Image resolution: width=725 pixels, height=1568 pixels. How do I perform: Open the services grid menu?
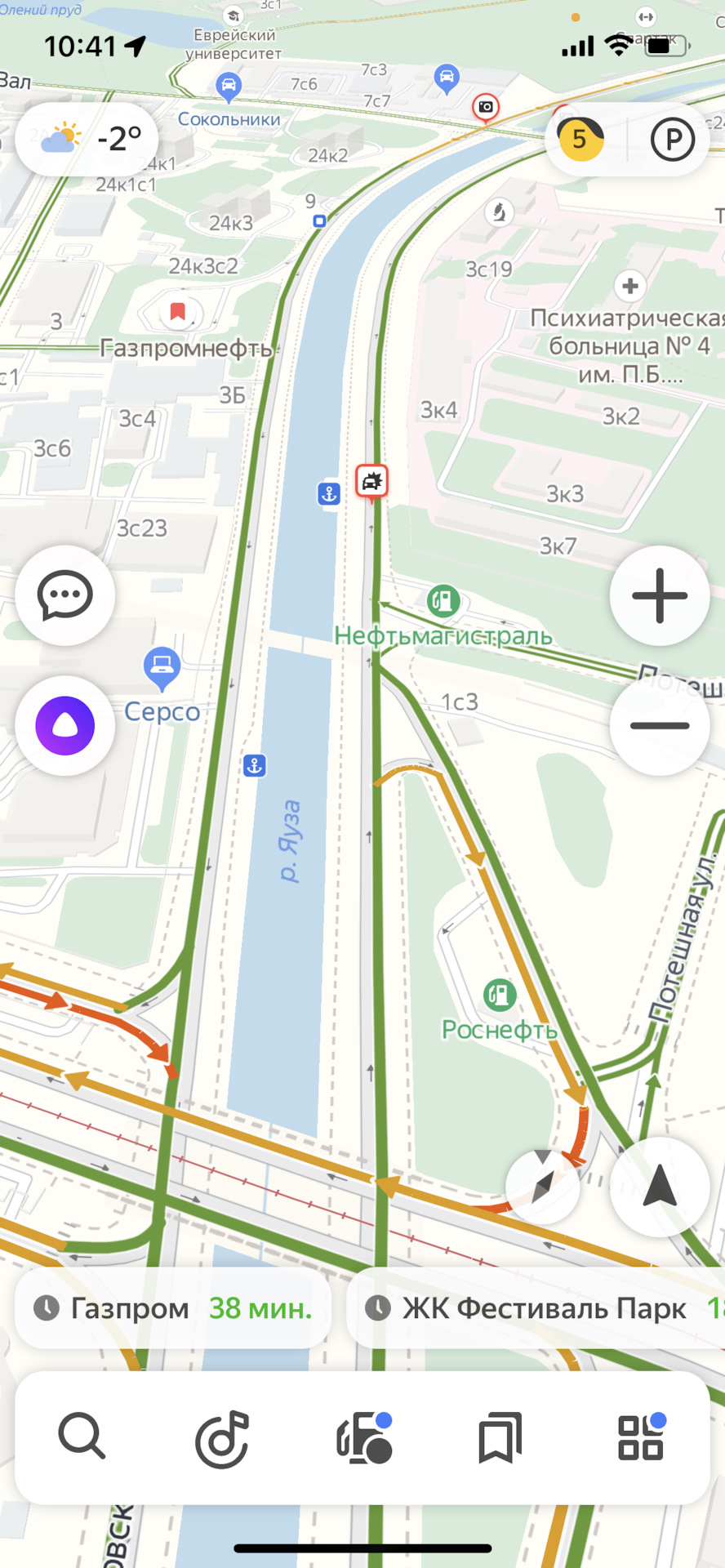coord(641,1438)
